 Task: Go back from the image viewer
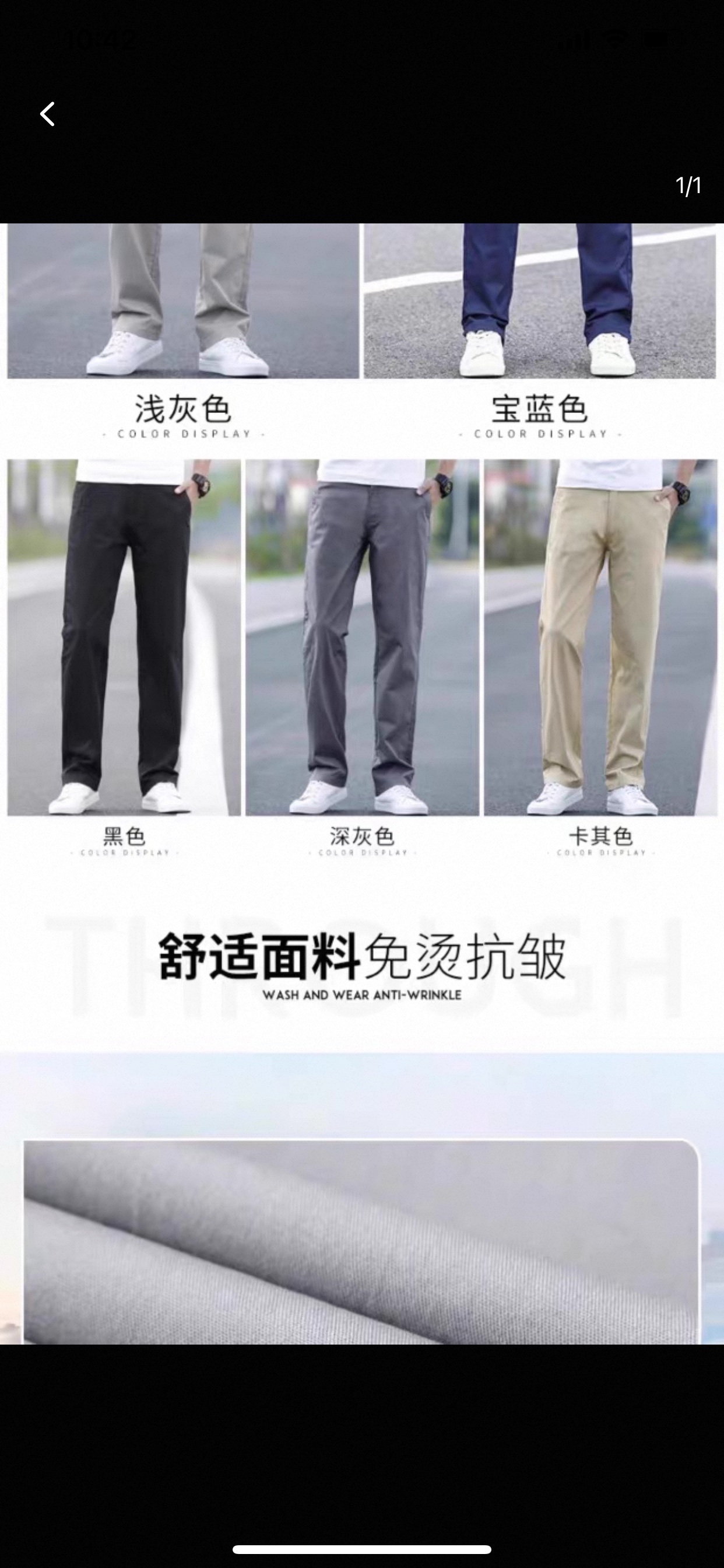(47, 114)
